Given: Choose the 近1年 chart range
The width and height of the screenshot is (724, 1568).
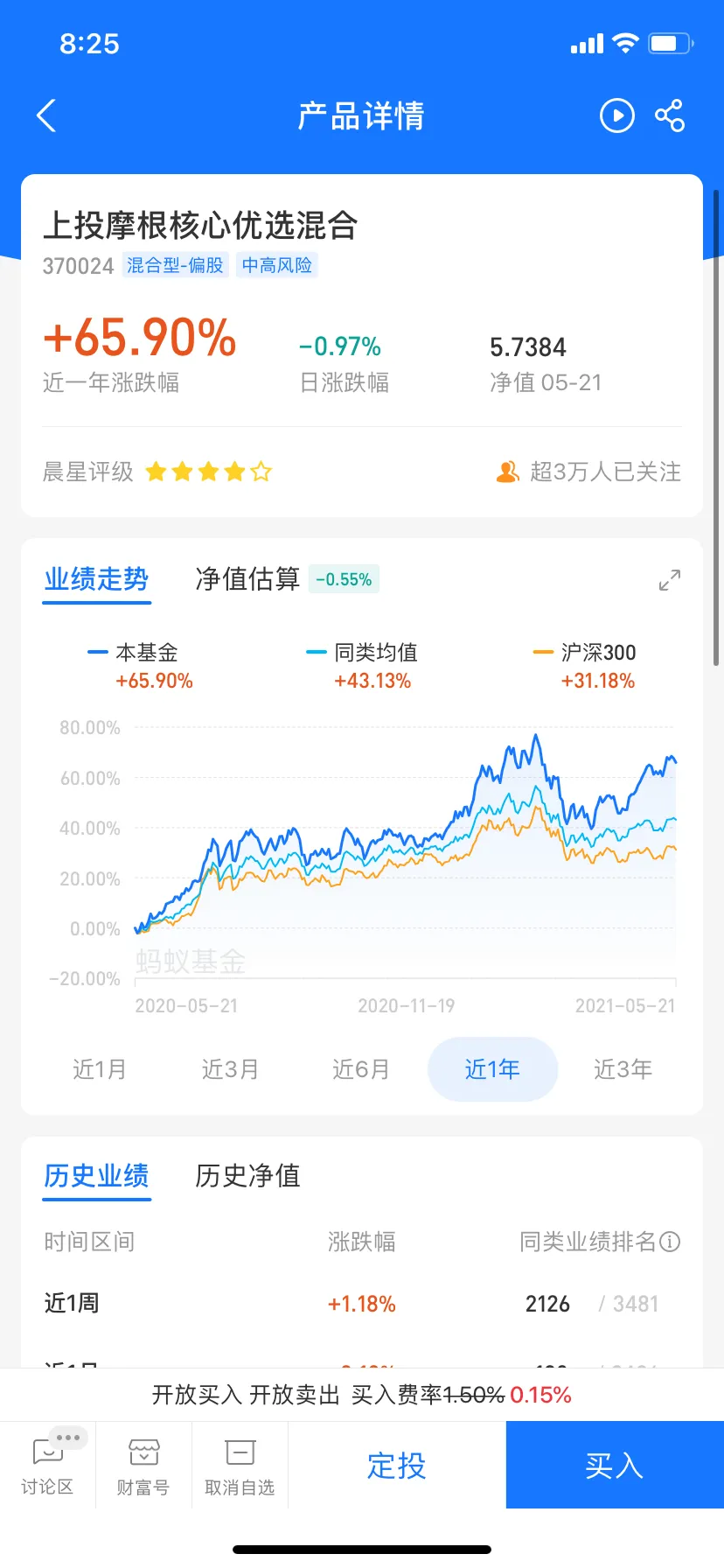Looking at the screenshot, I should click(492, 1069).
